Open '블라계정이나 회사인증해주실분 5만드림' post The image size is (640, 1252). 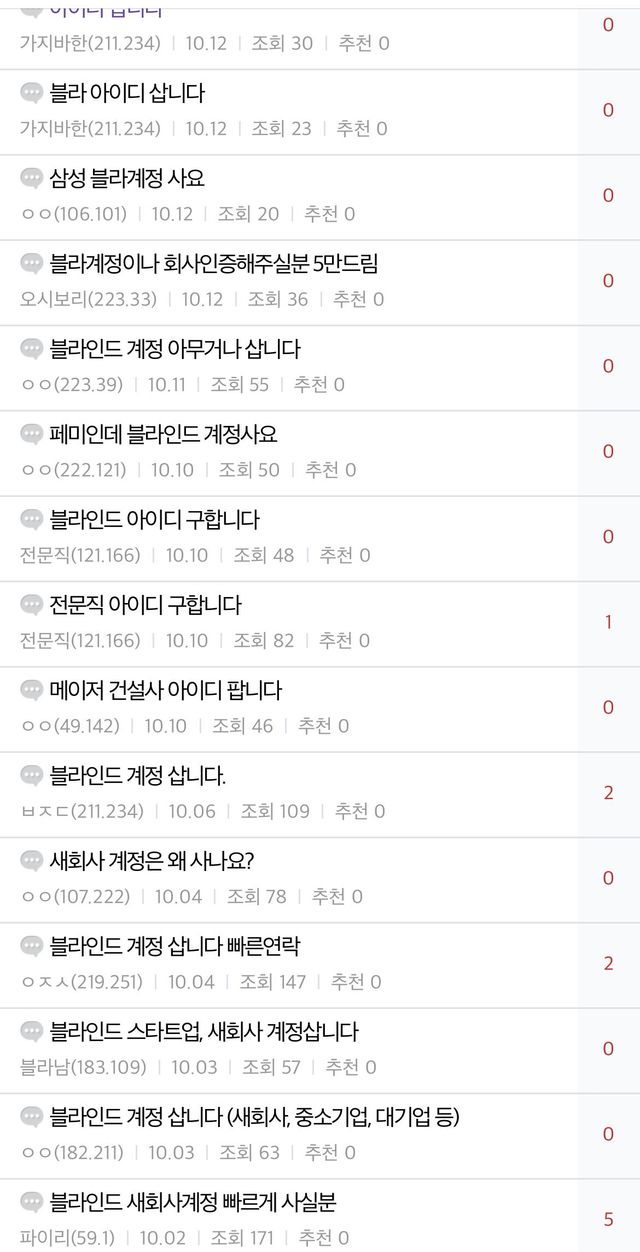pyautogui.click(x=214, y=264)
